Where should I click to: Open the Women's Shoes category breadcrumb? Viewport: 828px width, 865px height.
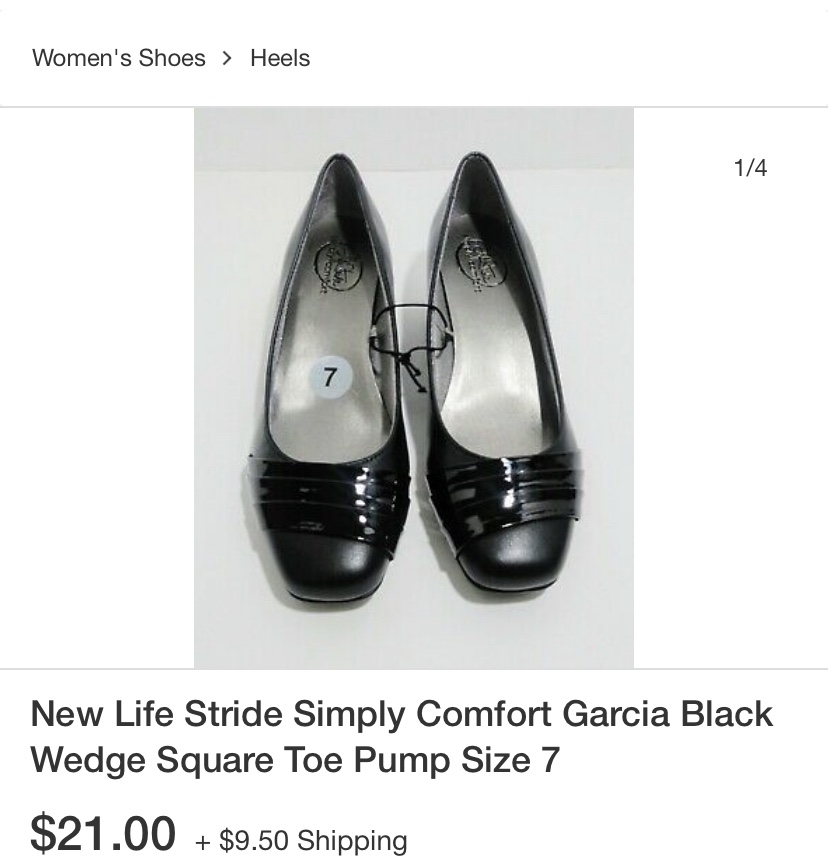[x=118, y=58]
